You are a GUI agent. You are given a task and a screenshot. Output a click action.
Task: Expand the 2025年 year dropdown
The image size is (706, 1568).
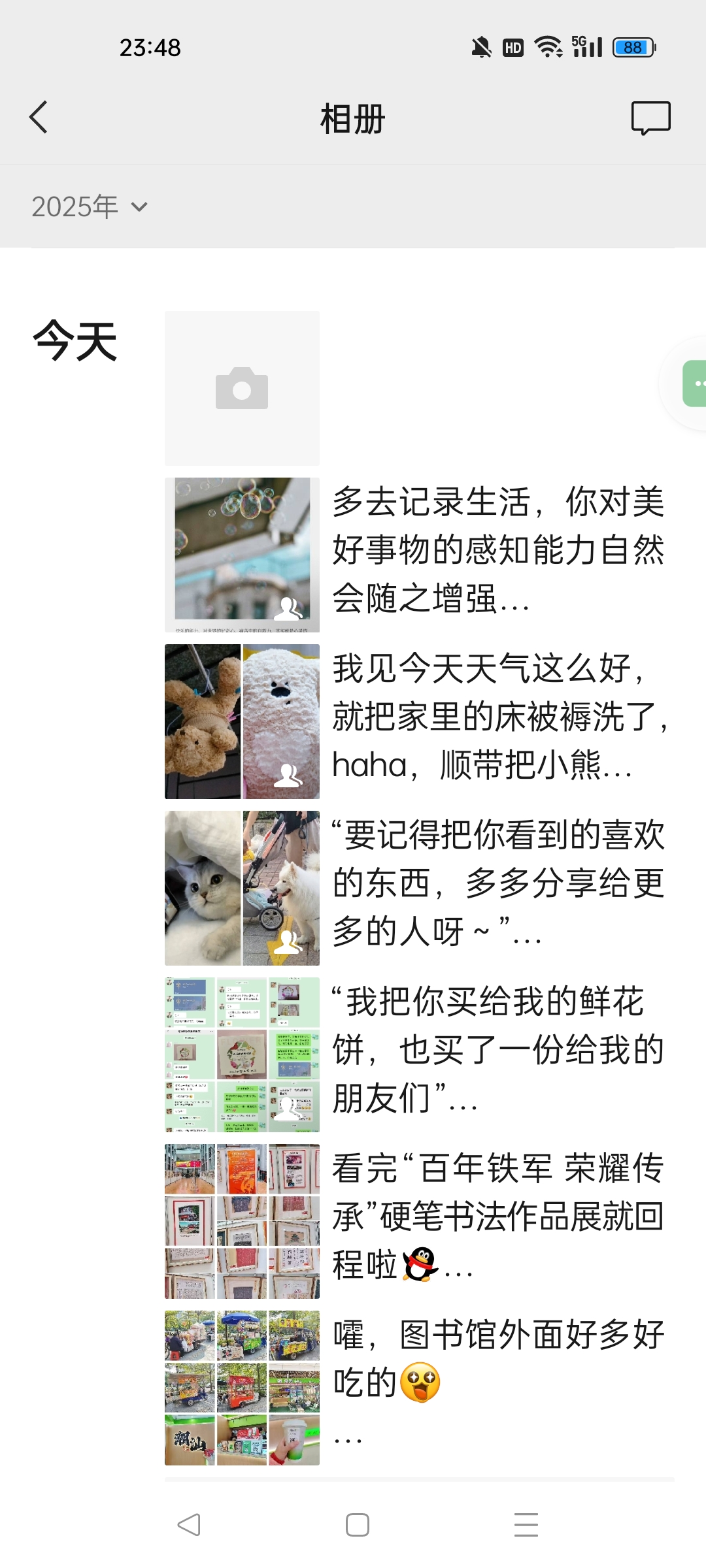point(90,207)
